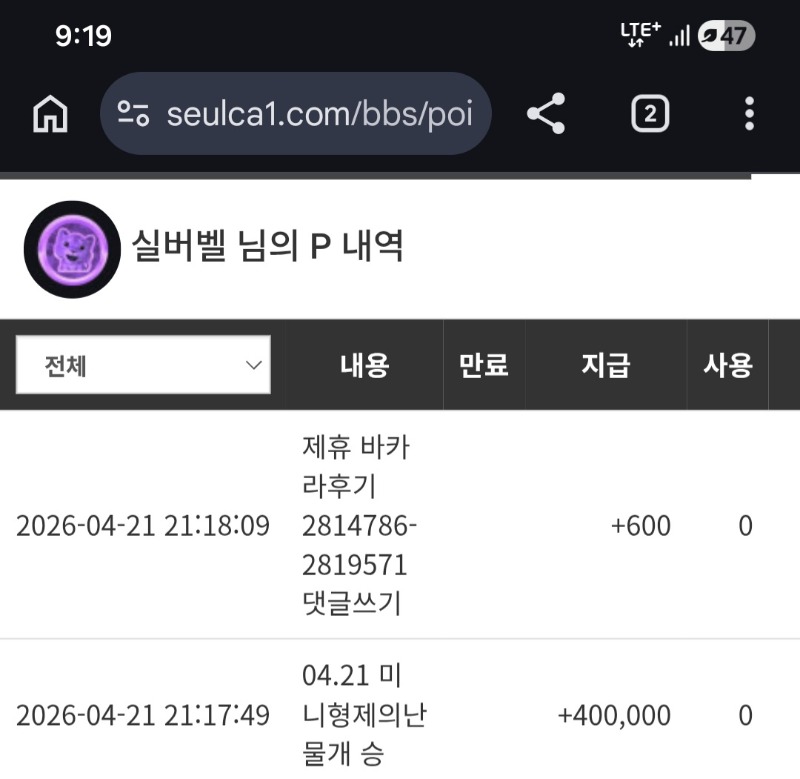Viewport: 800px width, 779px height.
Task: Share this page
Action: pyautogui.click(x=546, y=114)
